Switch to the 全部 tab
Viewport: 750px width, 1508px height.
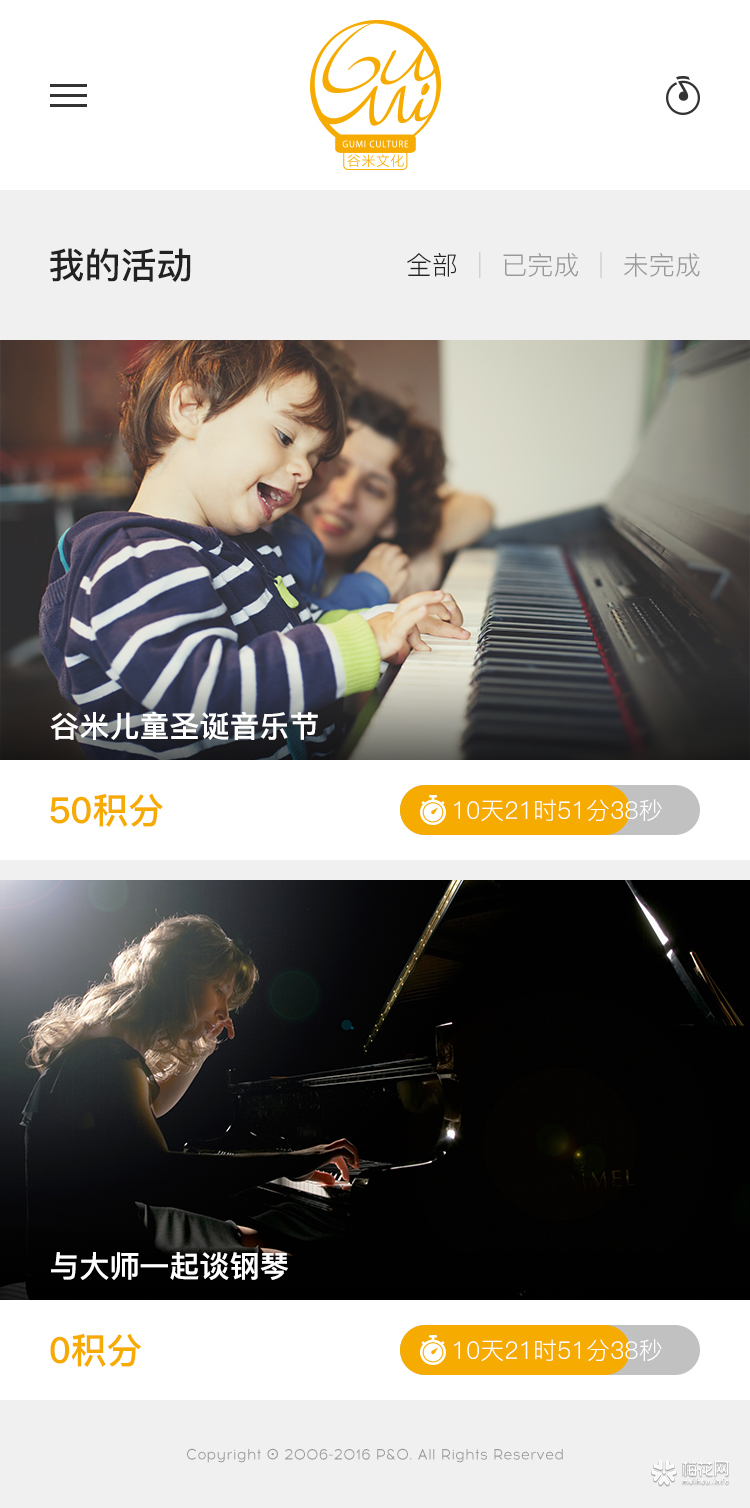432,266
